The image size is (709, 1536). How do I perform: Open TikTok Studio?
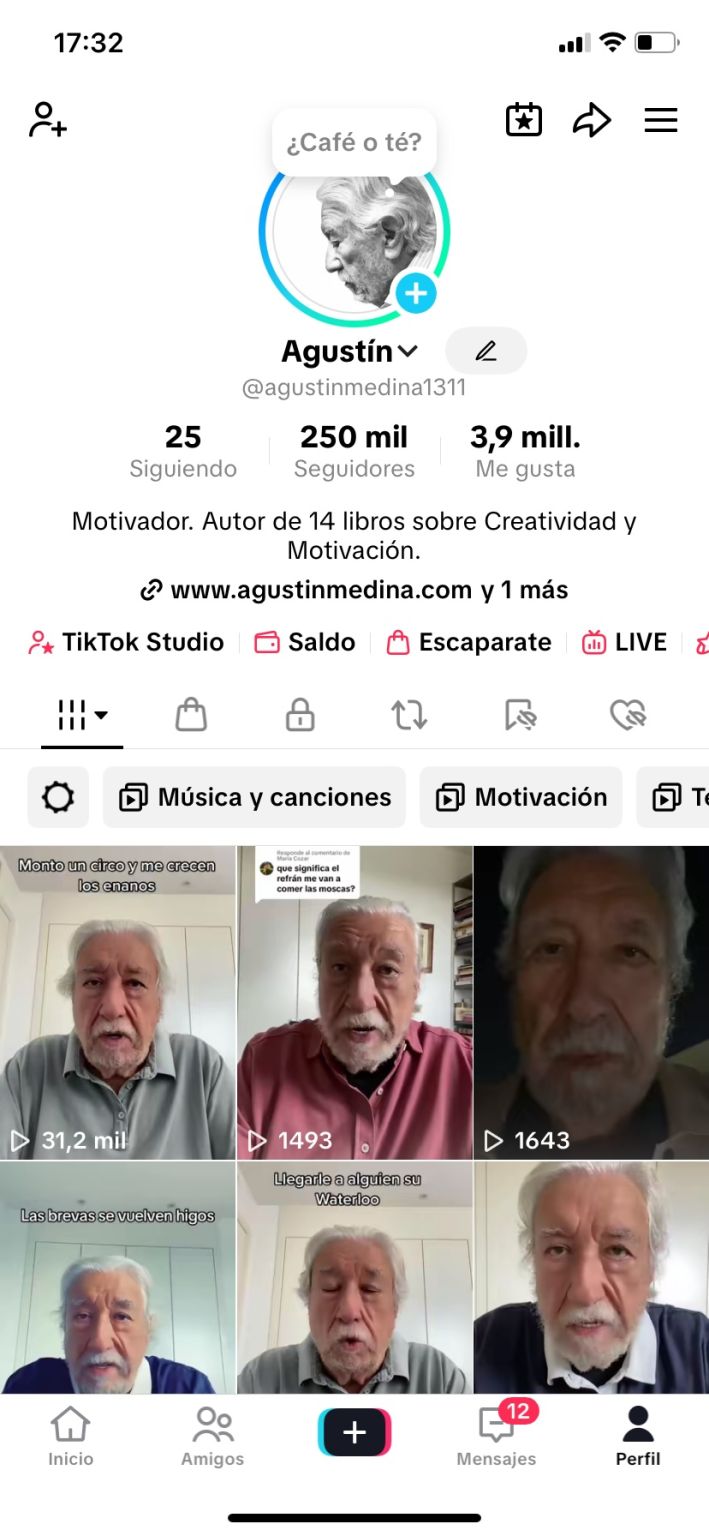(x=126, y=642)
